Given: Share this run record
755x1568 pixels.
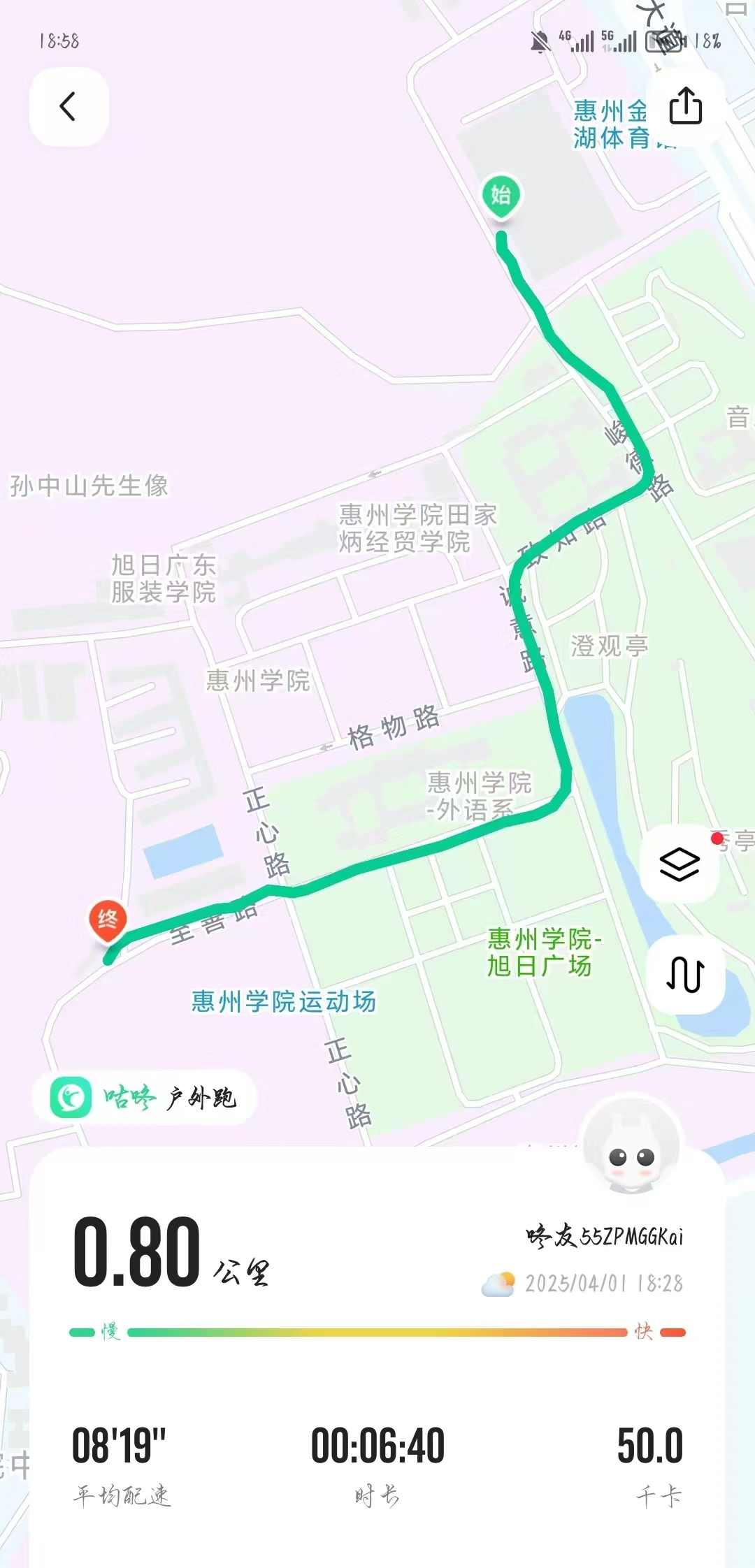Looking at the screenshot, I should [685, 106].
